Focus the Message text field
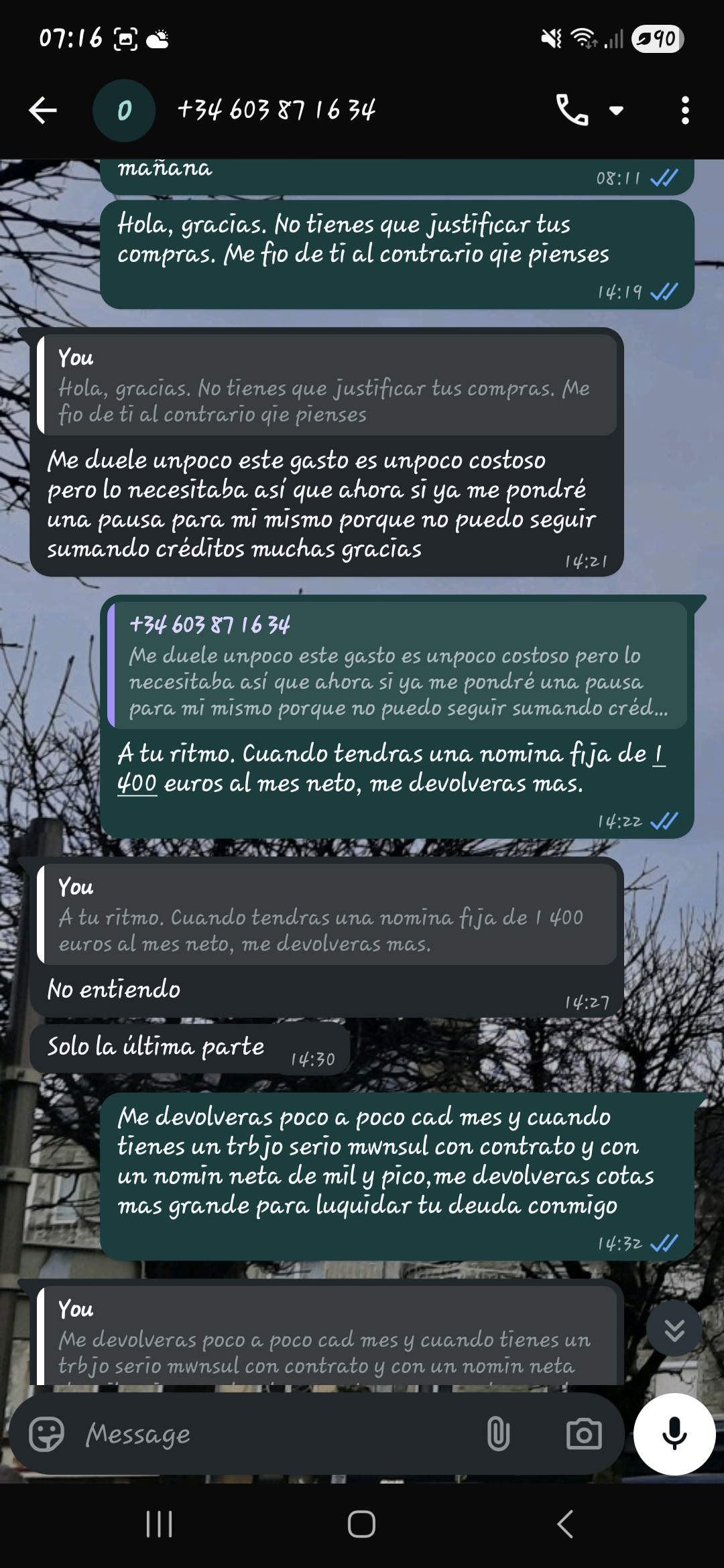724x1568 pixels. click(x=268, y=1434)
